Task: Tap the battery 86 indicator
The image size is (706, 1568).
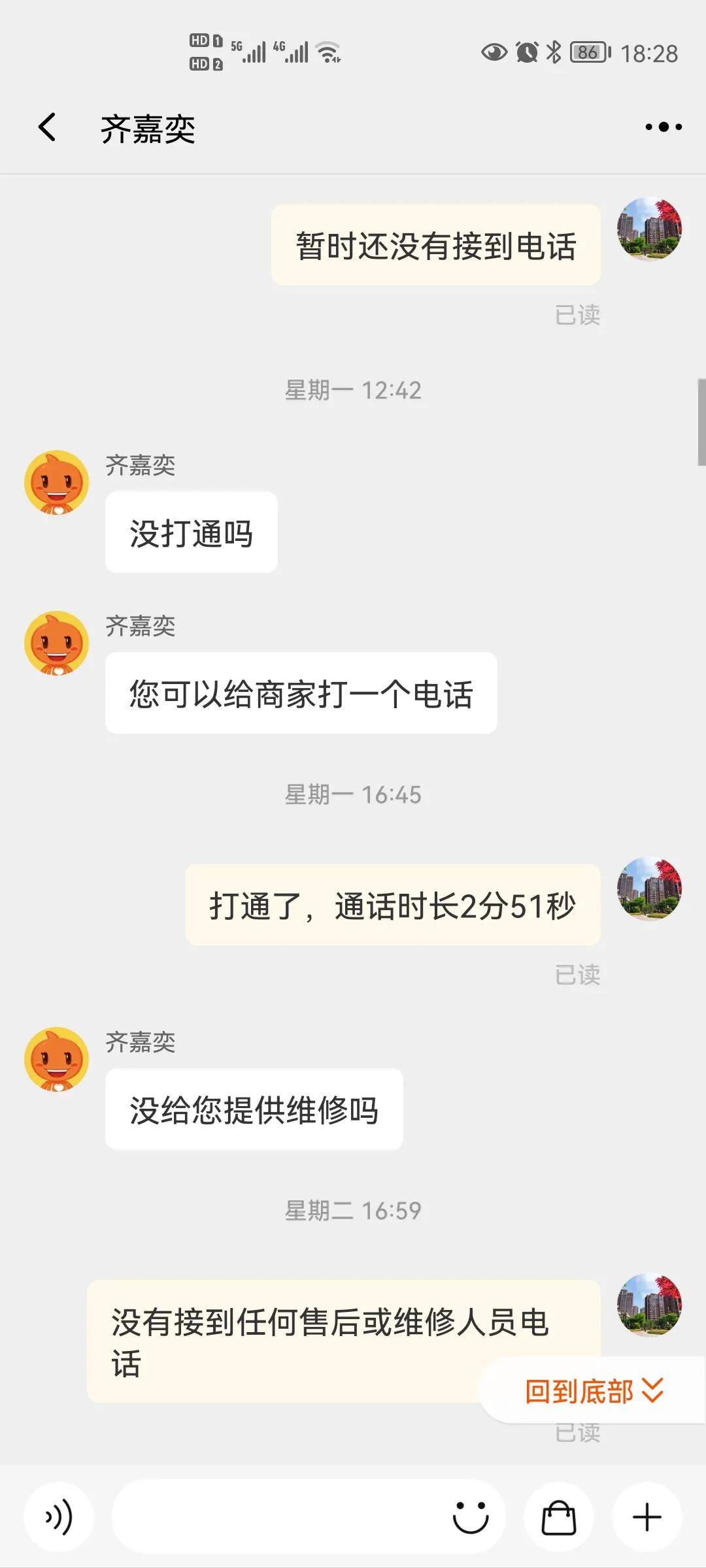Action: point(587,52)
